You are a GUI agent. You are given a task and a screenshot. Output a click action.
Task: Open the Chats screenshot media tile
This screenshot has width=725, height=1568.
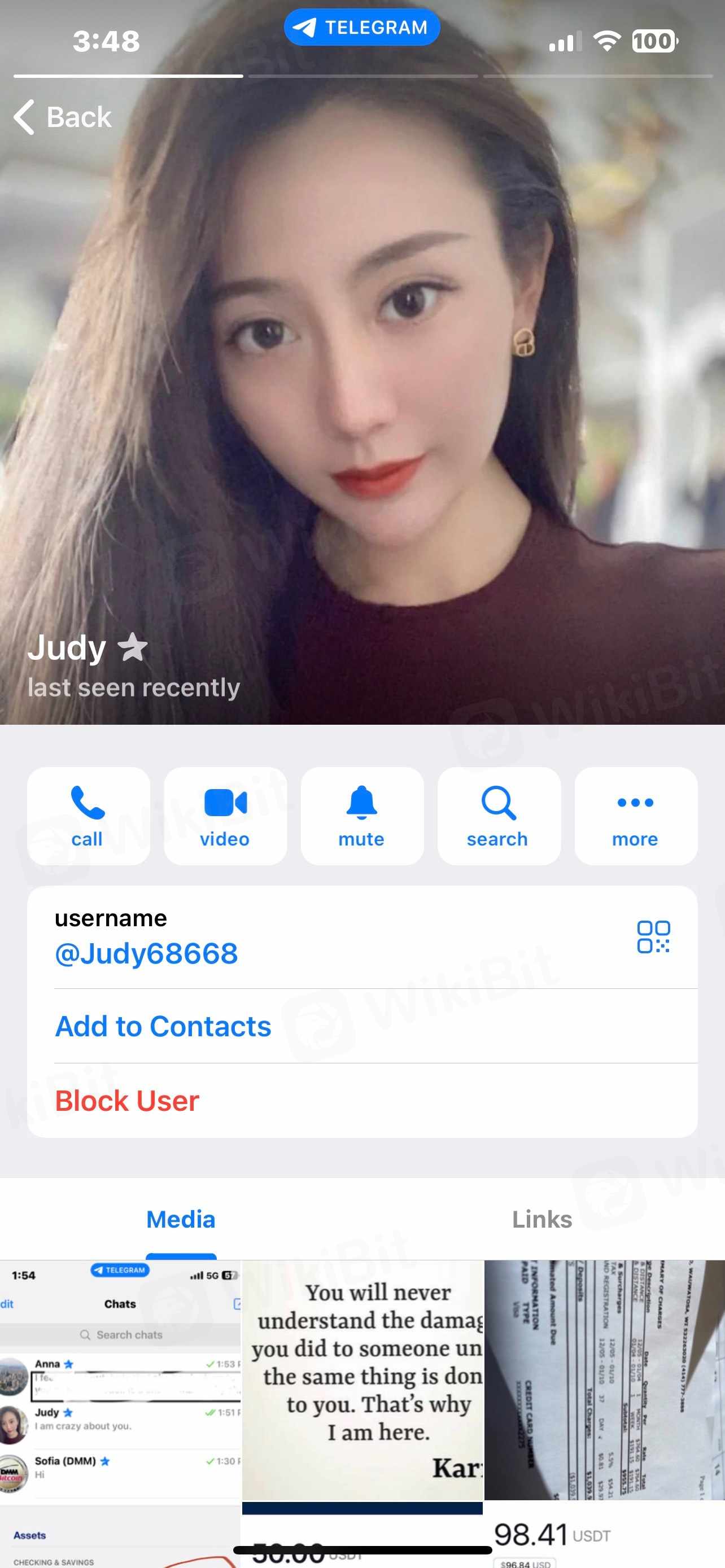[120, 1400]
